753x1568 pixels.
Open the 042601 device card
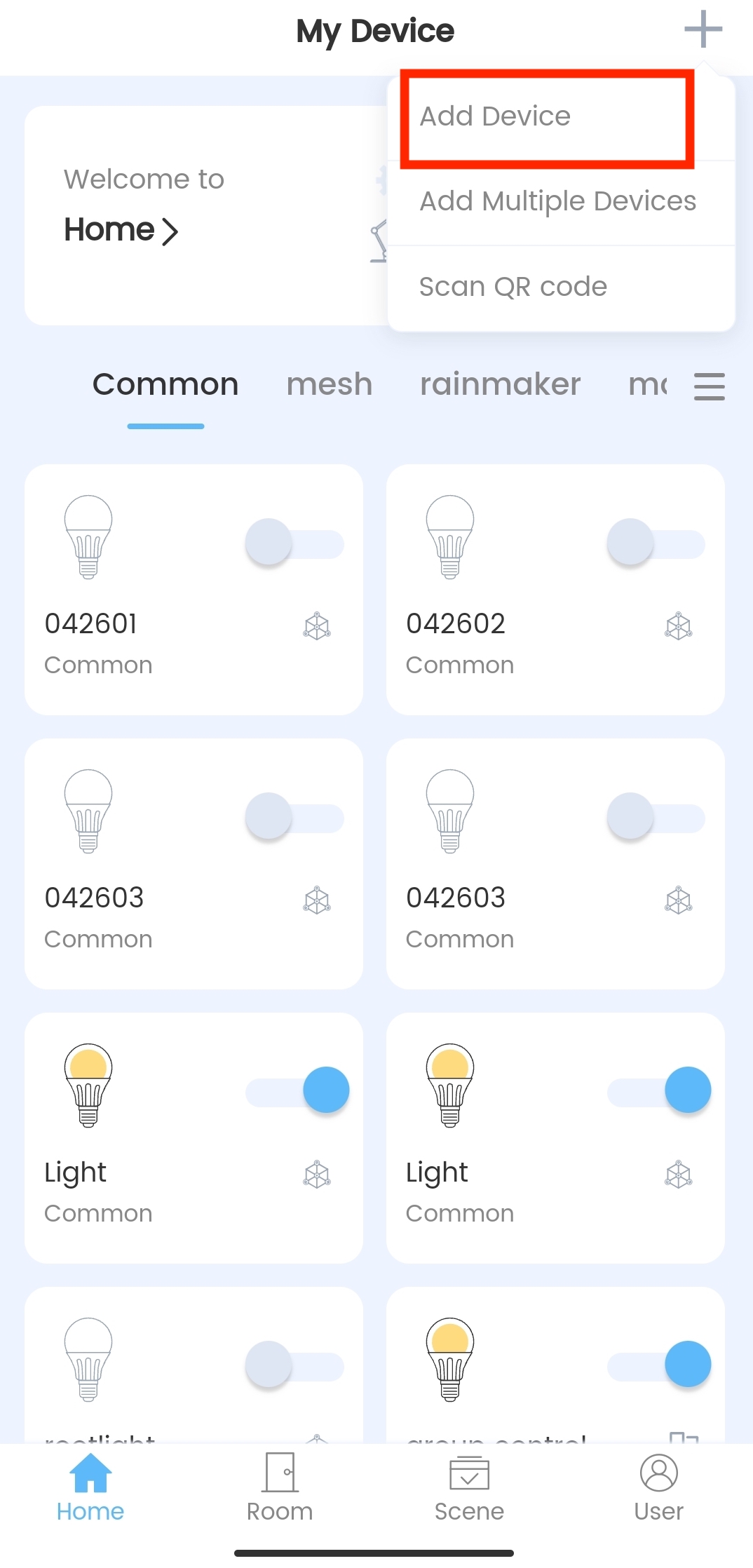pos(194,590)
